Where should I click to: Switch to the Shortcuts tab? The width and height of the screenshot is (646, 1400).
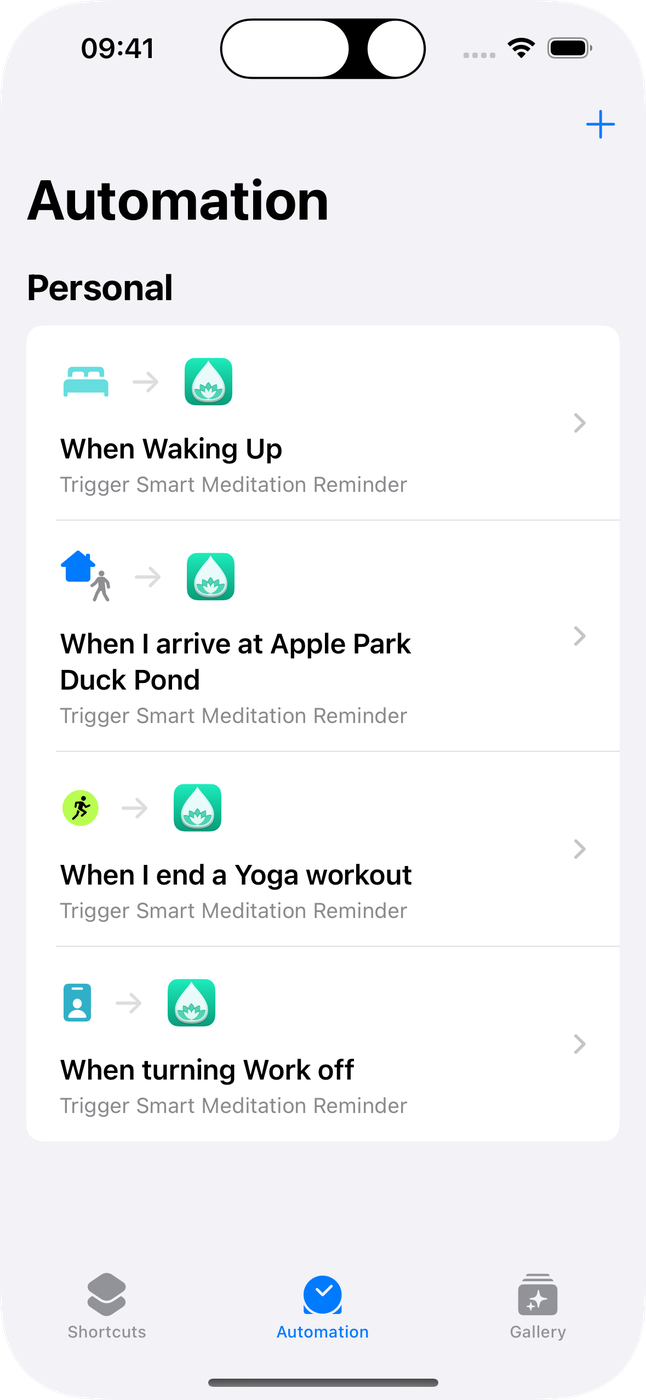[107, 1306]
